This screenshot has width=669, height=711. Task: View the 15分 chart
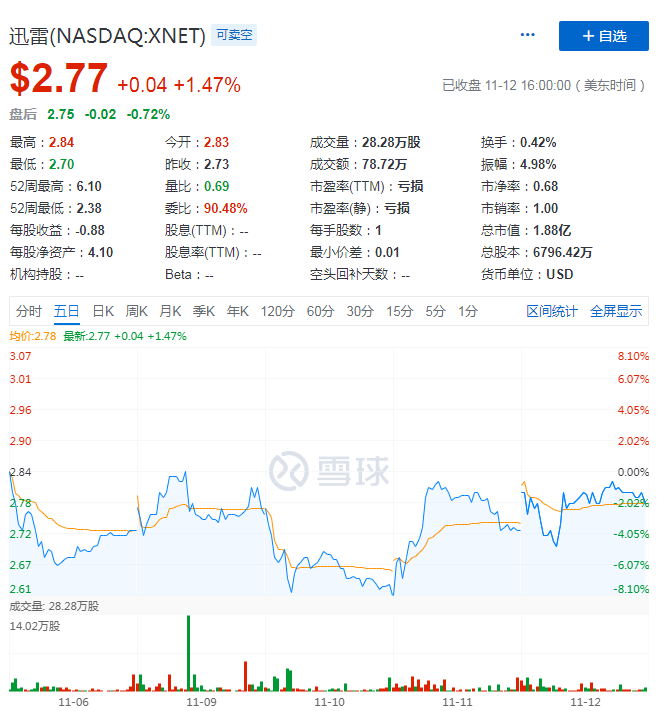tap(399, 311)
